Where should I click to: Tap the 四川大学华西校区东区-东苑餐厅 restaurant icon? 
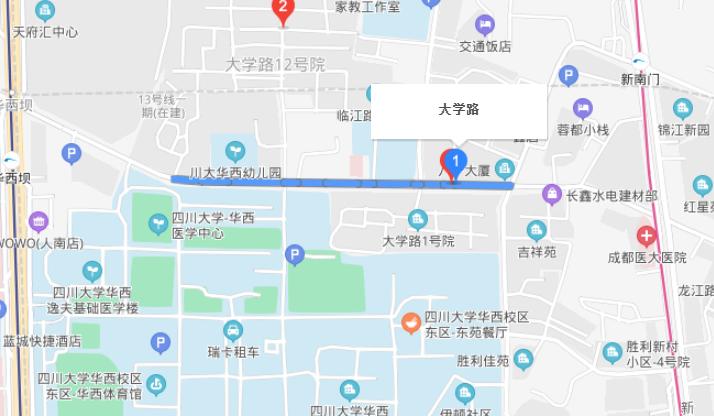(410, 323)
